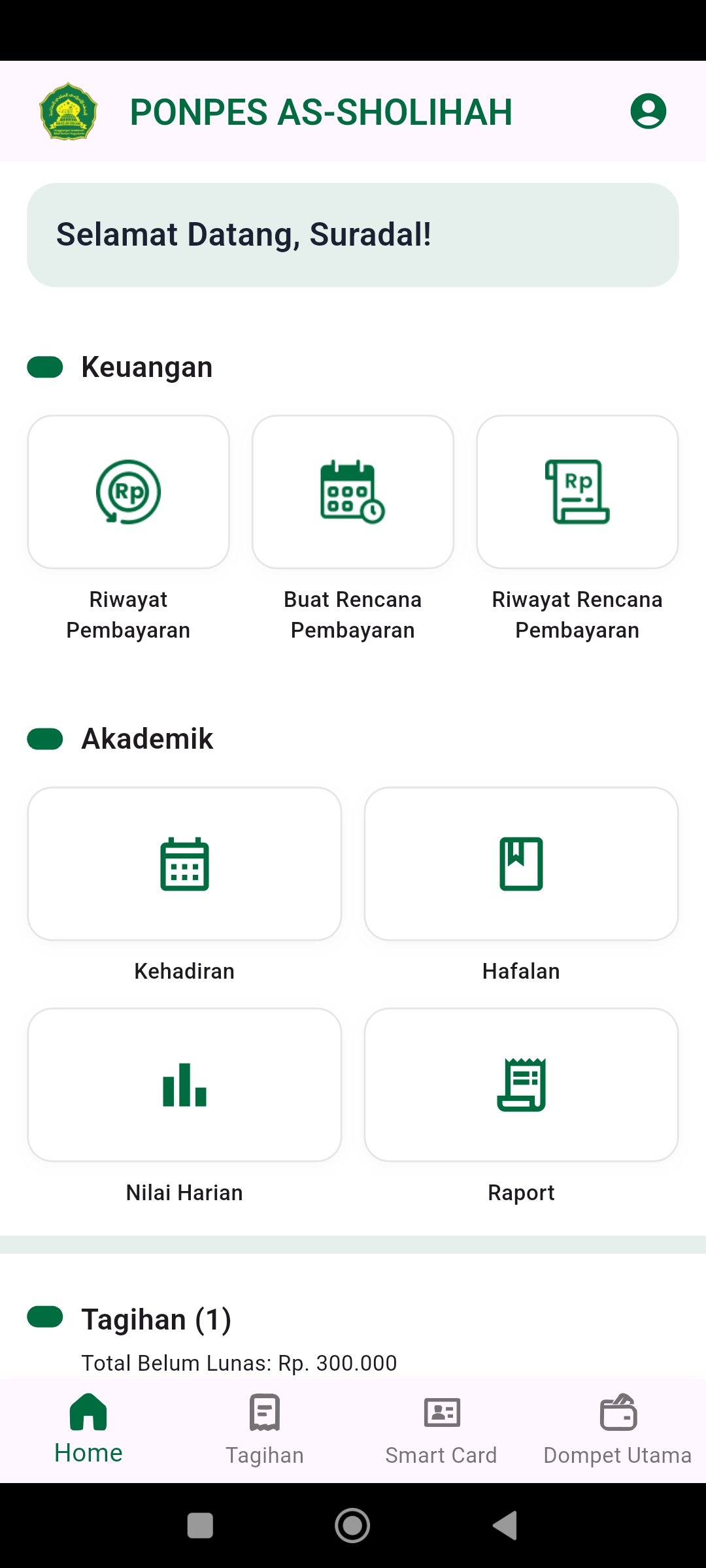Viewport: 706px width, 1568px height.
Task: Open the Smart Card tab
Action: (x=441, y=1424)
